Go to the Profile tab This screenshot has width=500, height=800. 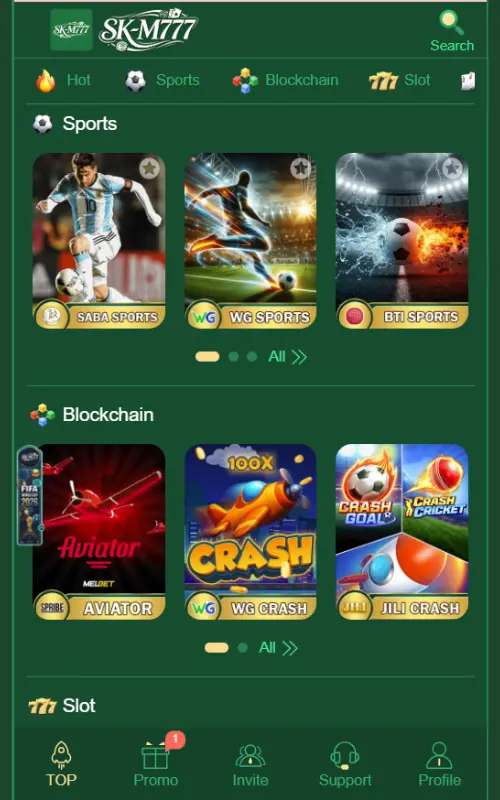(x=439, y=765)
